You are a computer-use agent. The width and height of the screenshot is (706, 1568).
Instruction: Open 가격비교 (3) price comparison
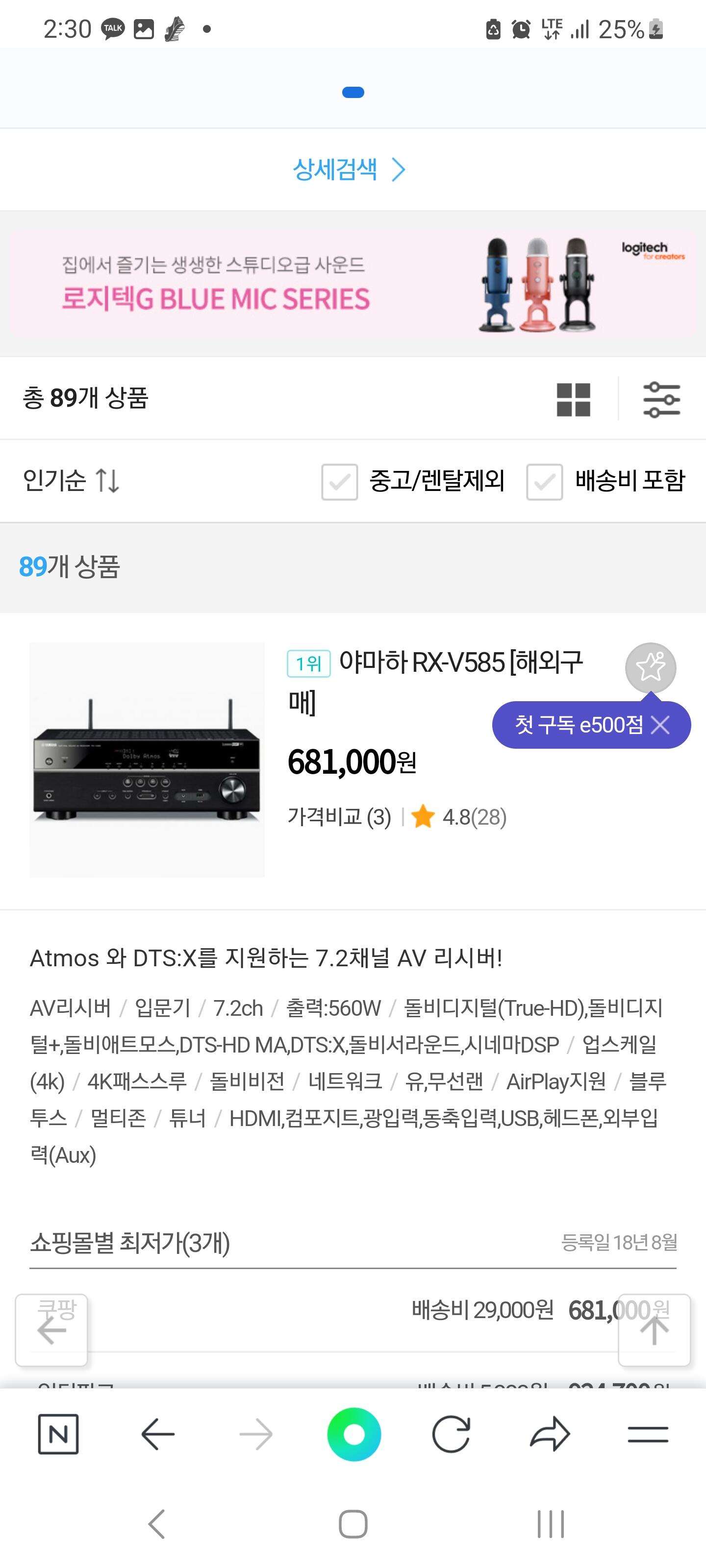coord(339,817)
